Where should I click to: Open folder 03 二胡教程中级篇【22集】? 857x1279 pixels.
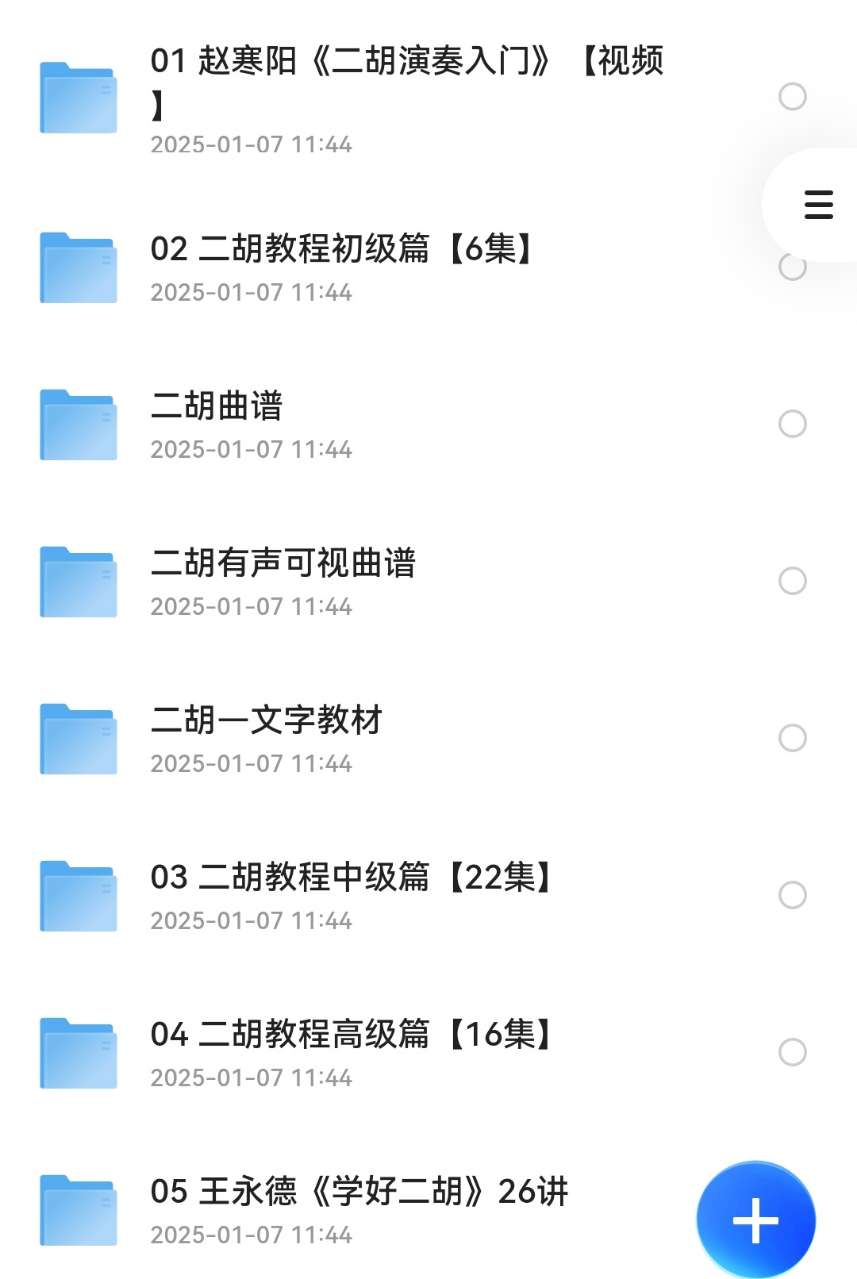pyautogui.click(x=350, y=878)
